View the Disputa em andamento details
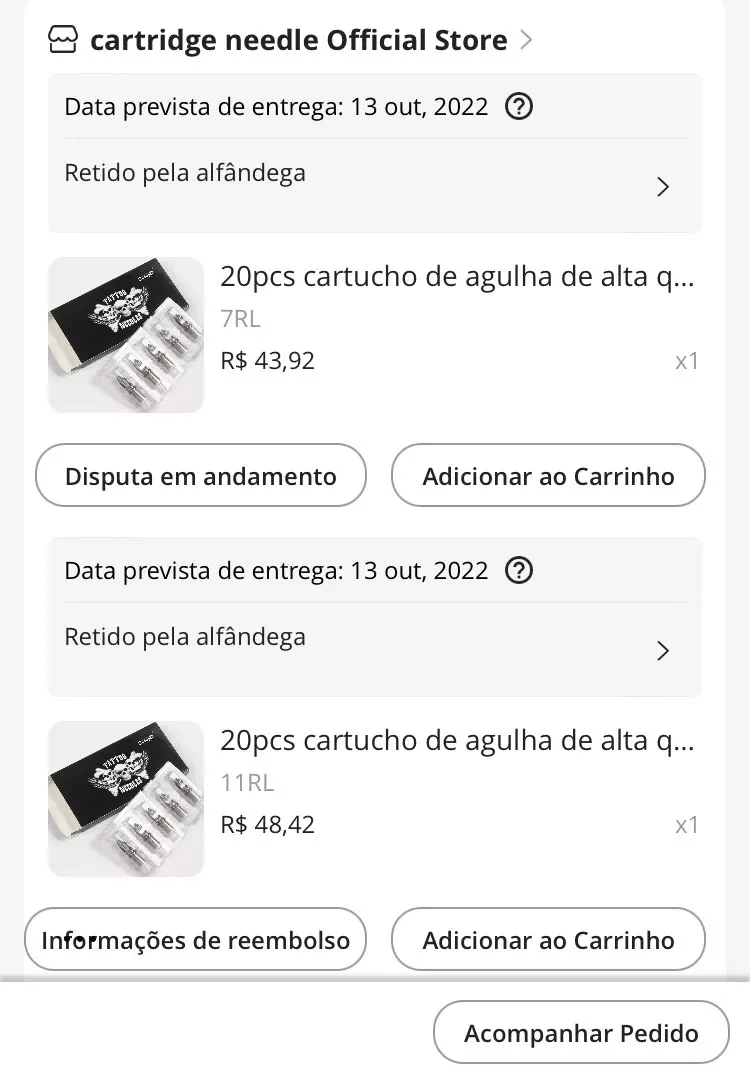This screenshot has height=1082, width=750. click(x=201, y=476)
